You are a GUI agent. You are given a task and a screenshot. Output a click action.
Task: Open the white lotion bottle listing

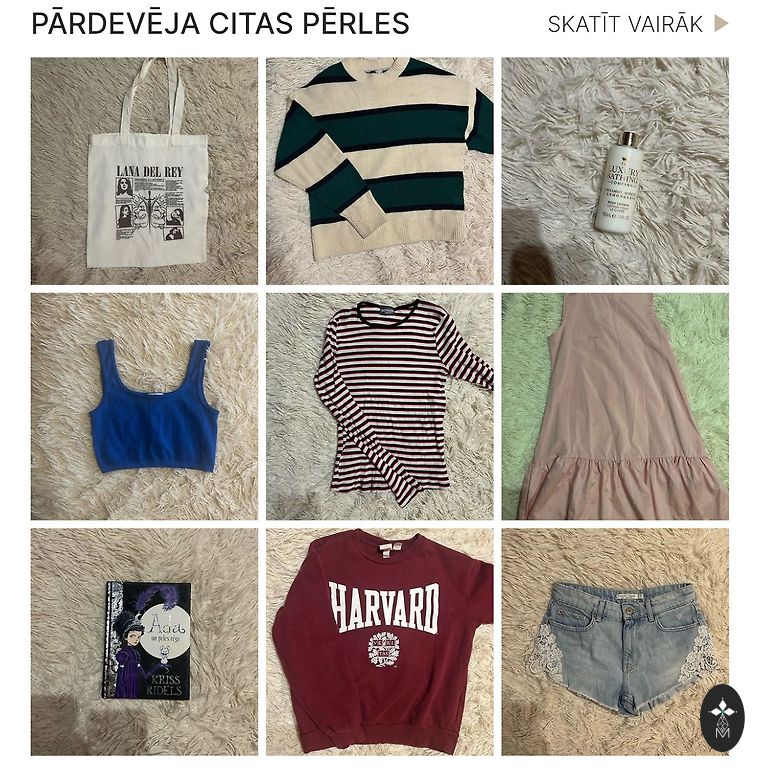[x=615, y=171]
